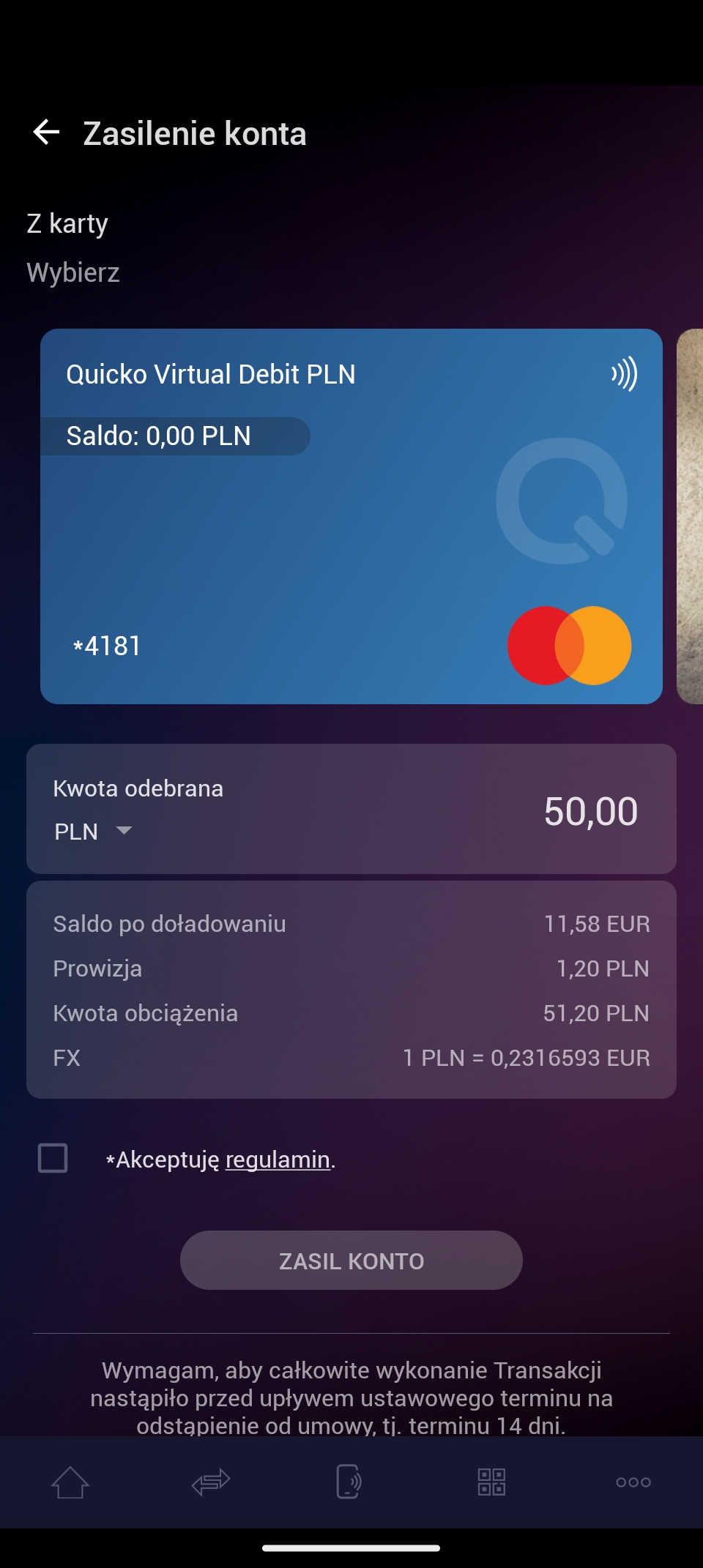The height and width of the screenshot is (1568, 703).
Task: Select the Quicko Virtual Debit PLN card
Action: tap(351, 516)
